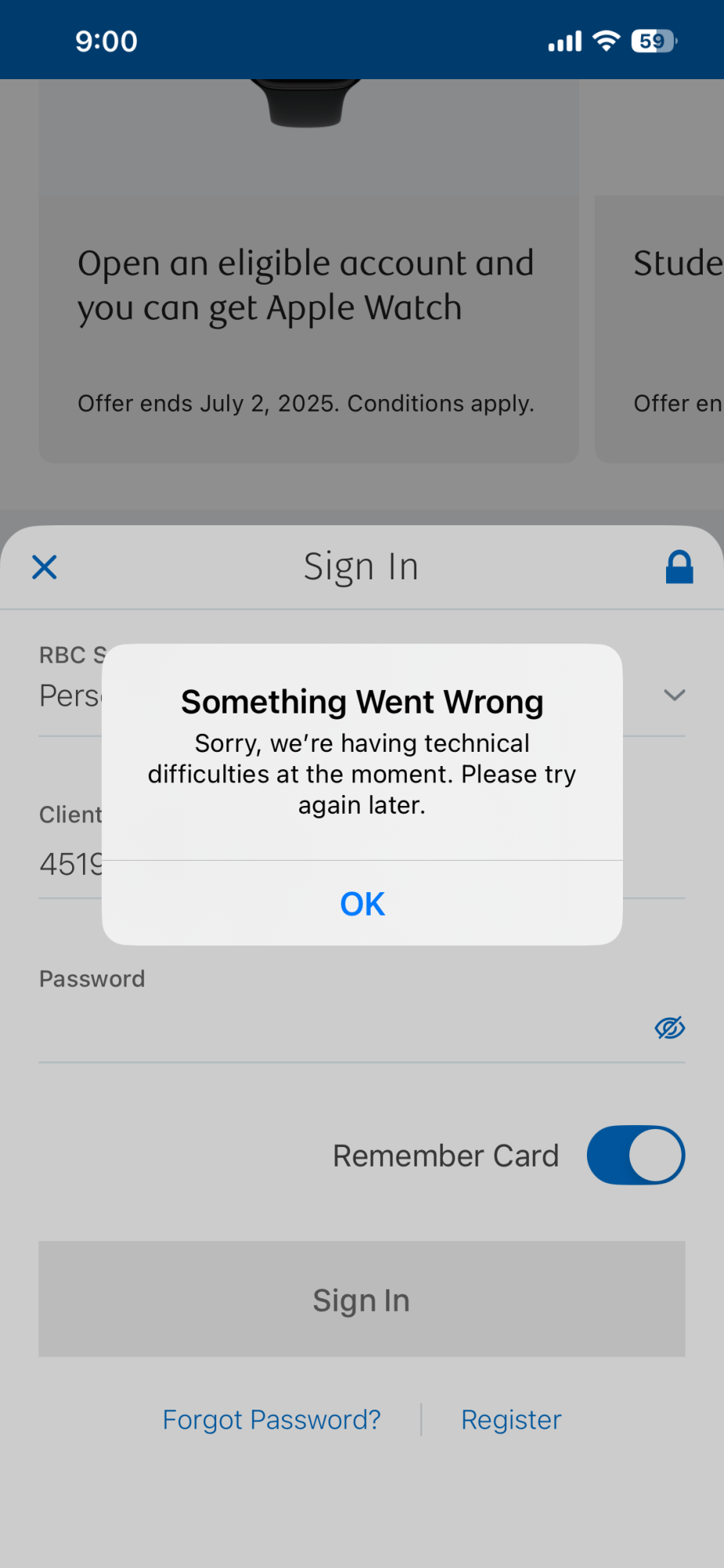Dismiss the error dialog with OK
Image resolution: width=724 pixels, height=1568 pixels.
[362, 904]
